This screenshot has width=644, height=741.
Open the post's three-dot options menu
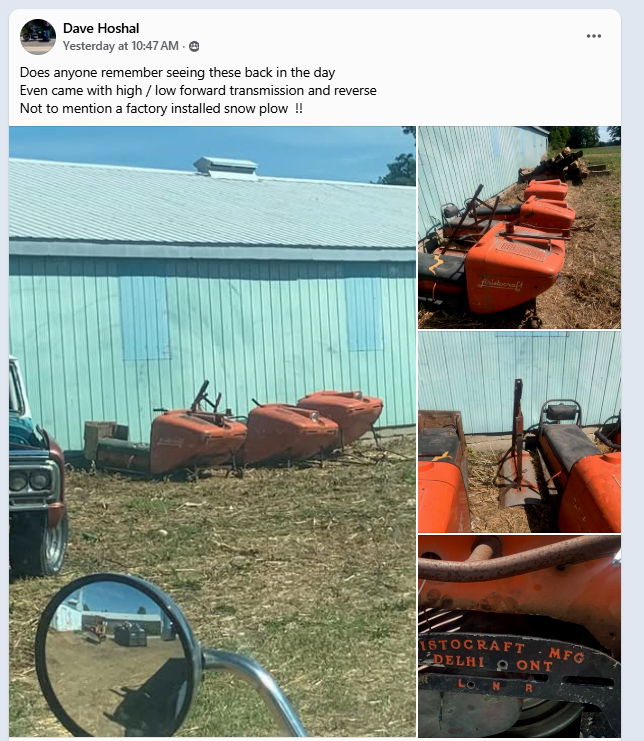click(x=594, y=36)
